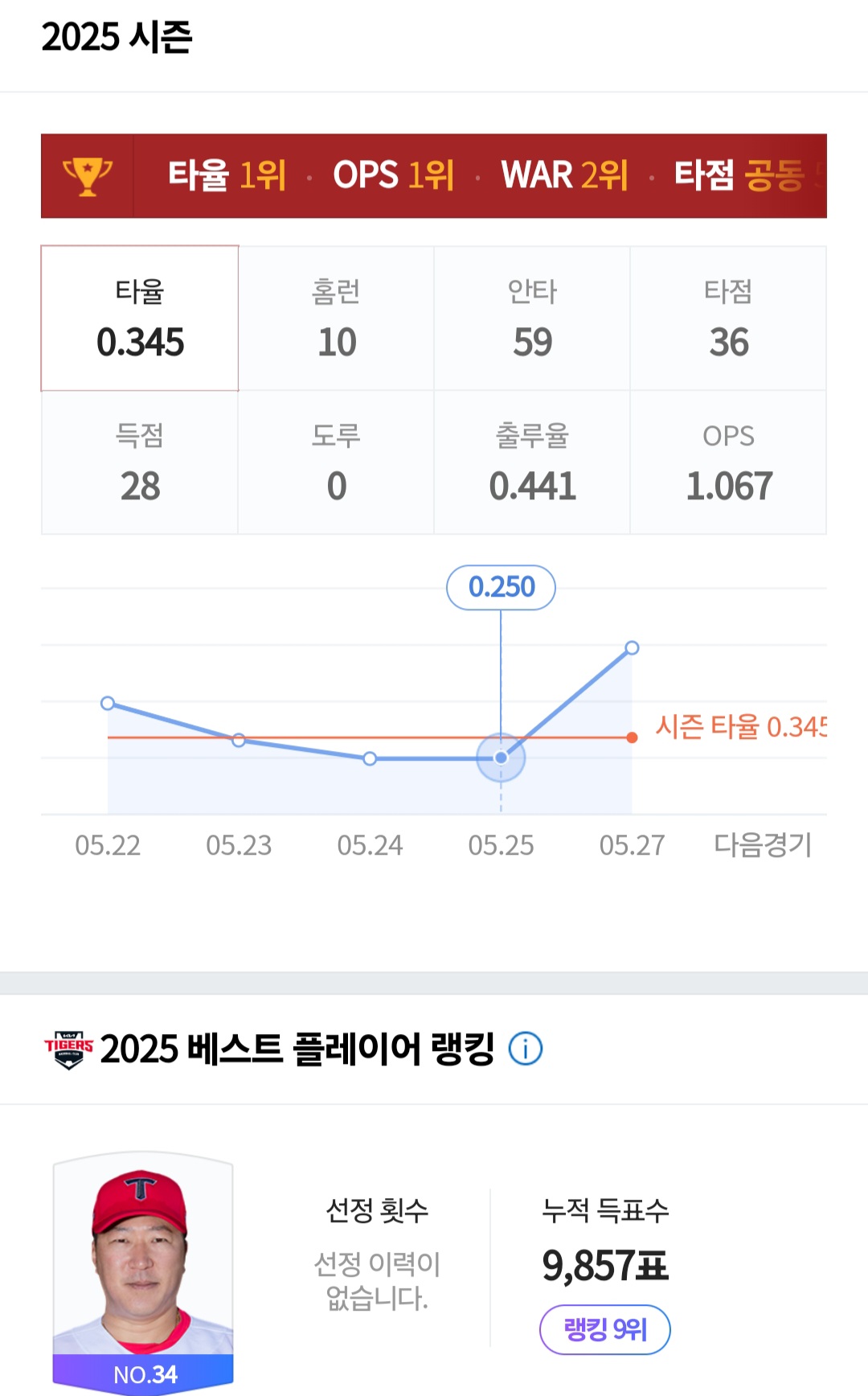
Task: Select the 안타 59 stat tile
Action: point(532,318)
